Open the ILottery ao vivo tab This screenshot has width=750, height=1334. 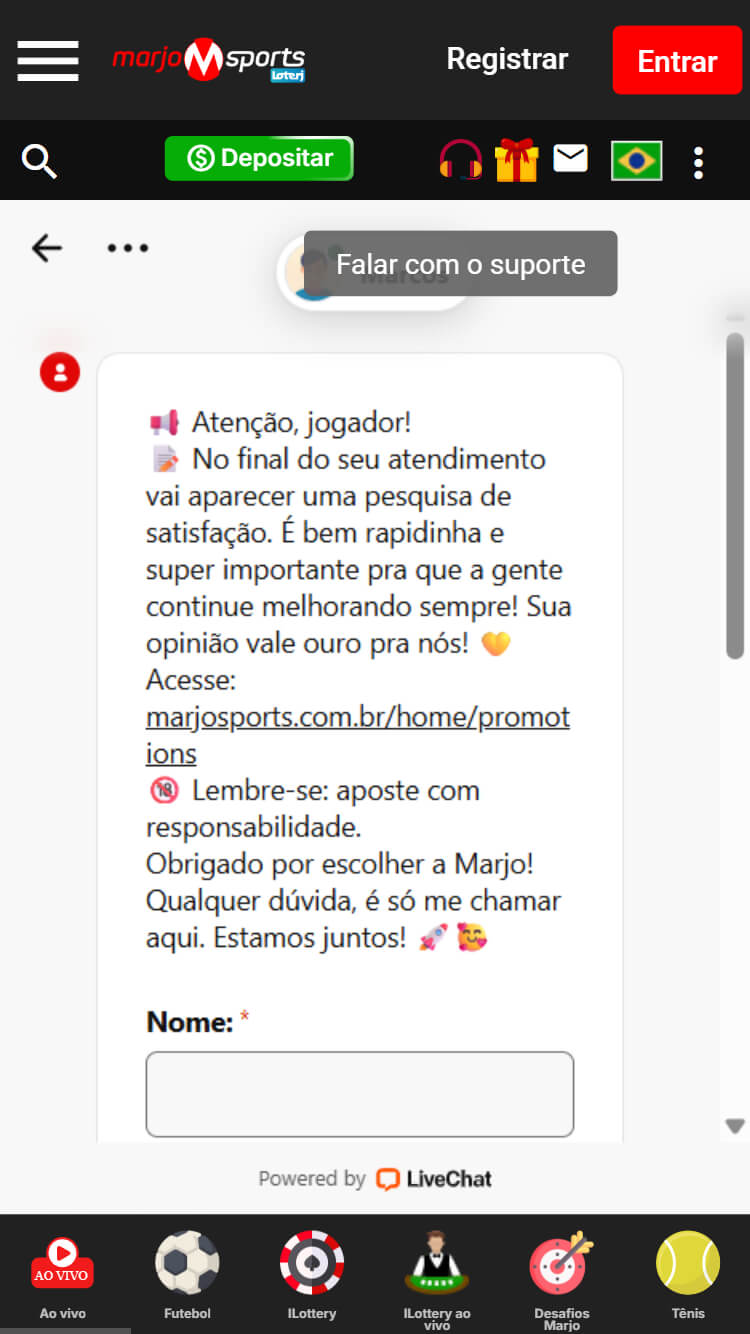[x=437, y=1278]
